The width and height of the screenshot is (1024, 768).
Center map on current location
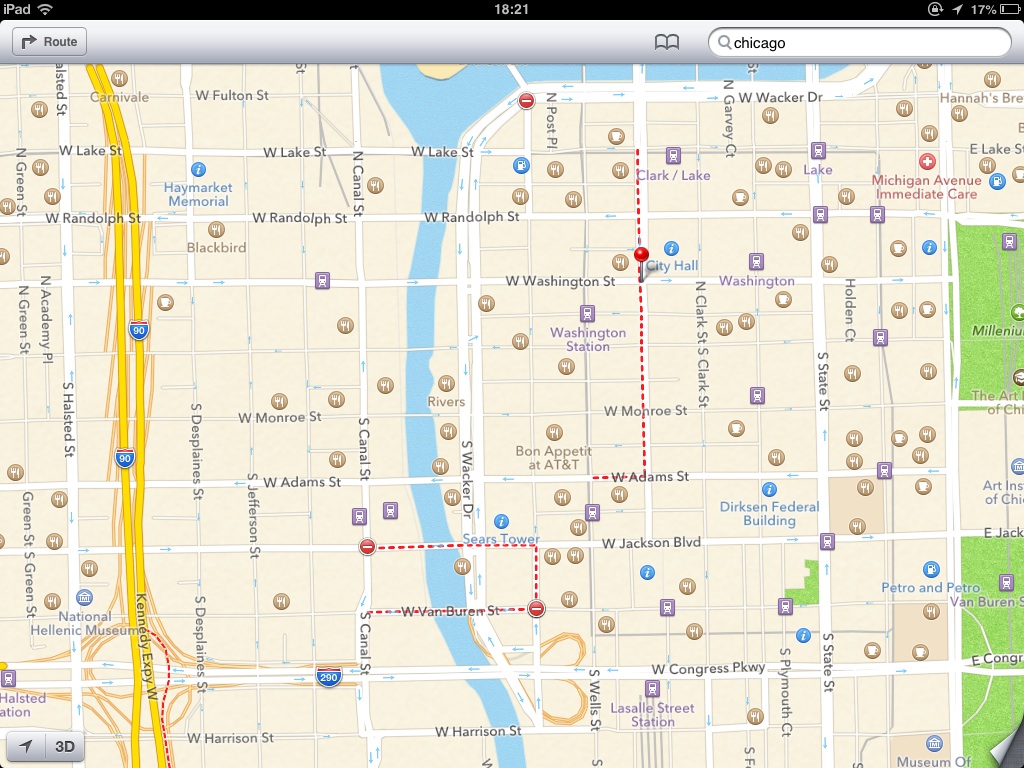[27, 746]
